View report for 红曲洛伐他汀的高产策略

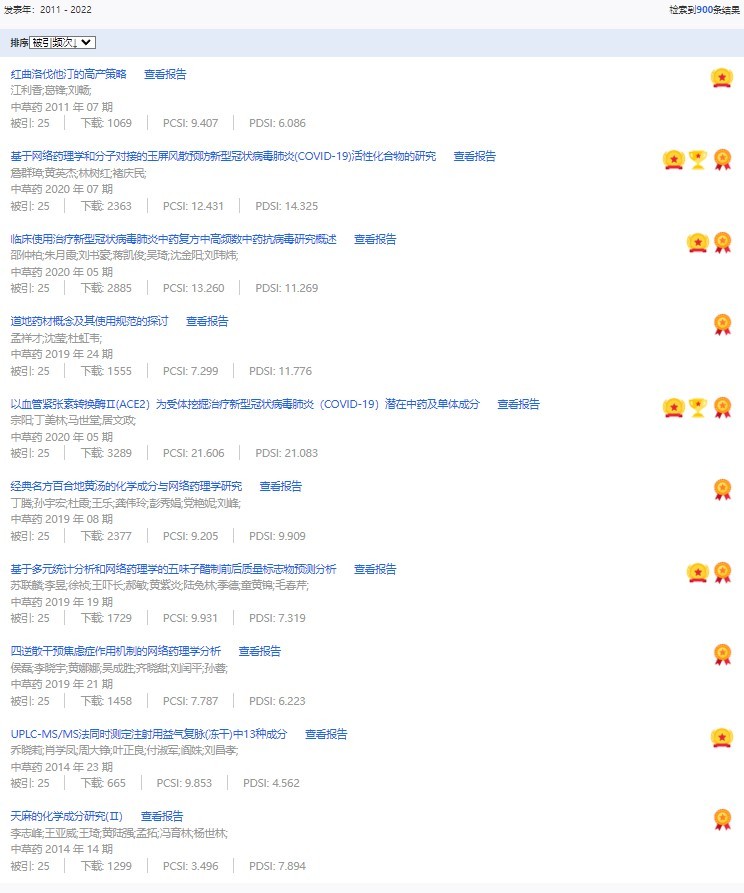coord(165,74)
